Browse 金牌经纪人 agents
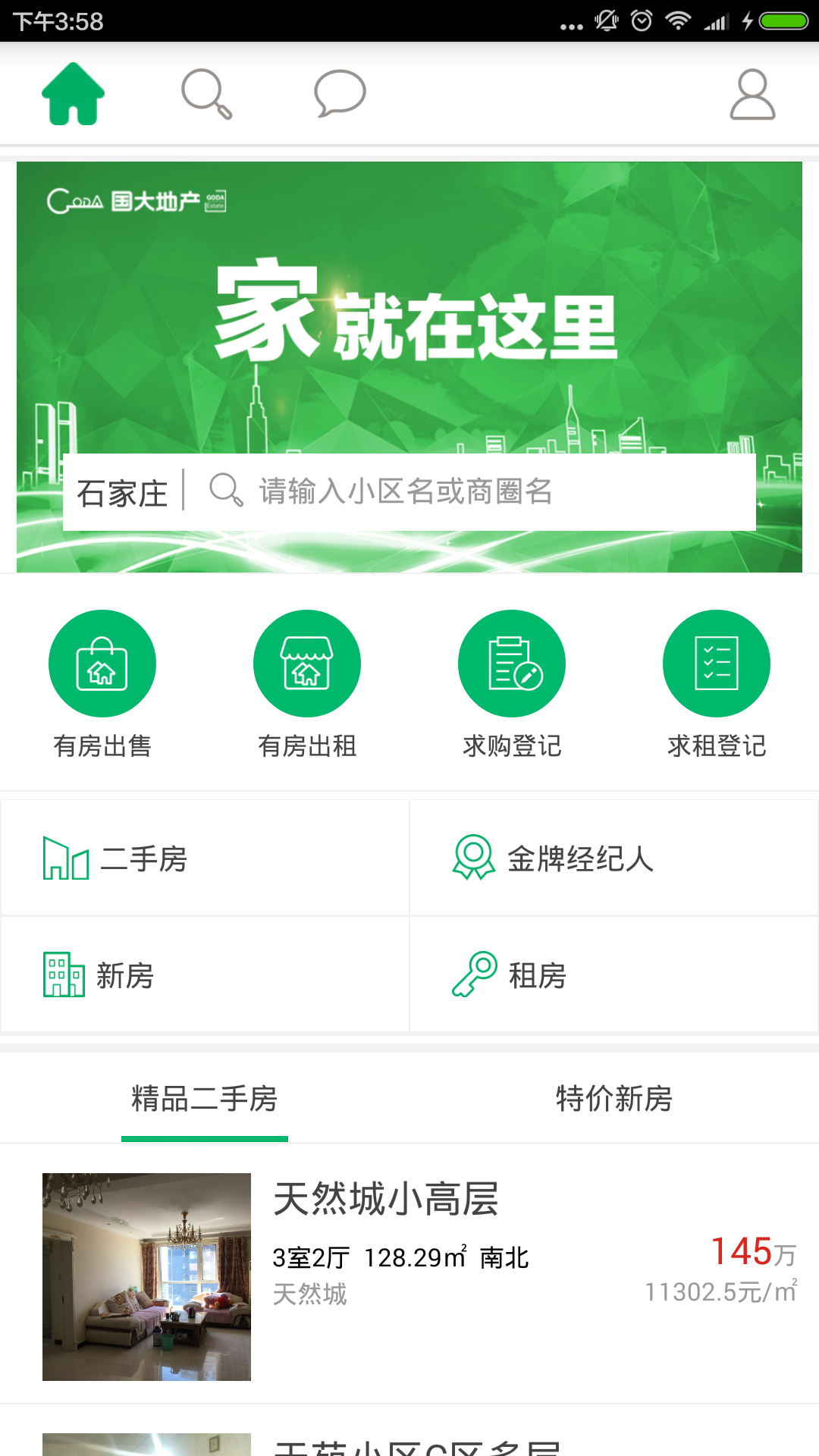The height and width of the screenshot is (1456, 819). pyautogui.click(x=613, y=858)
